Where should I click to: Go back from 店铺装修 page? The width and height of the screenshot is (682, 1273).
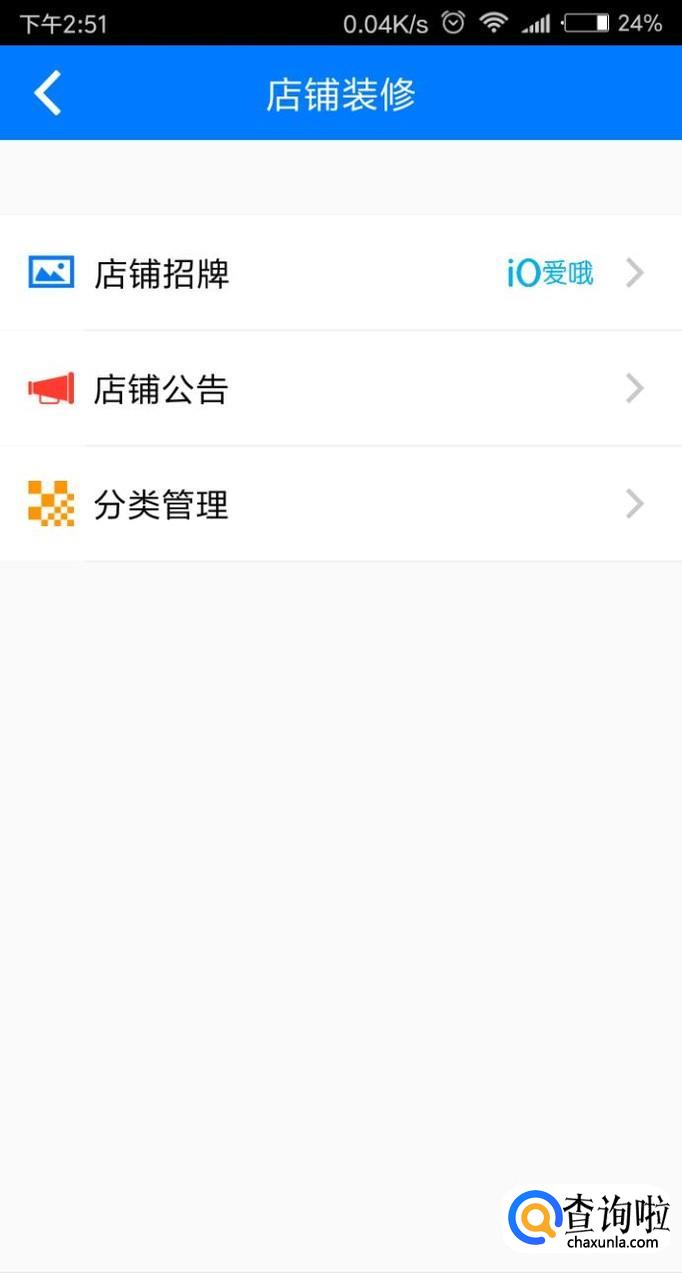(x=47, y=93)
